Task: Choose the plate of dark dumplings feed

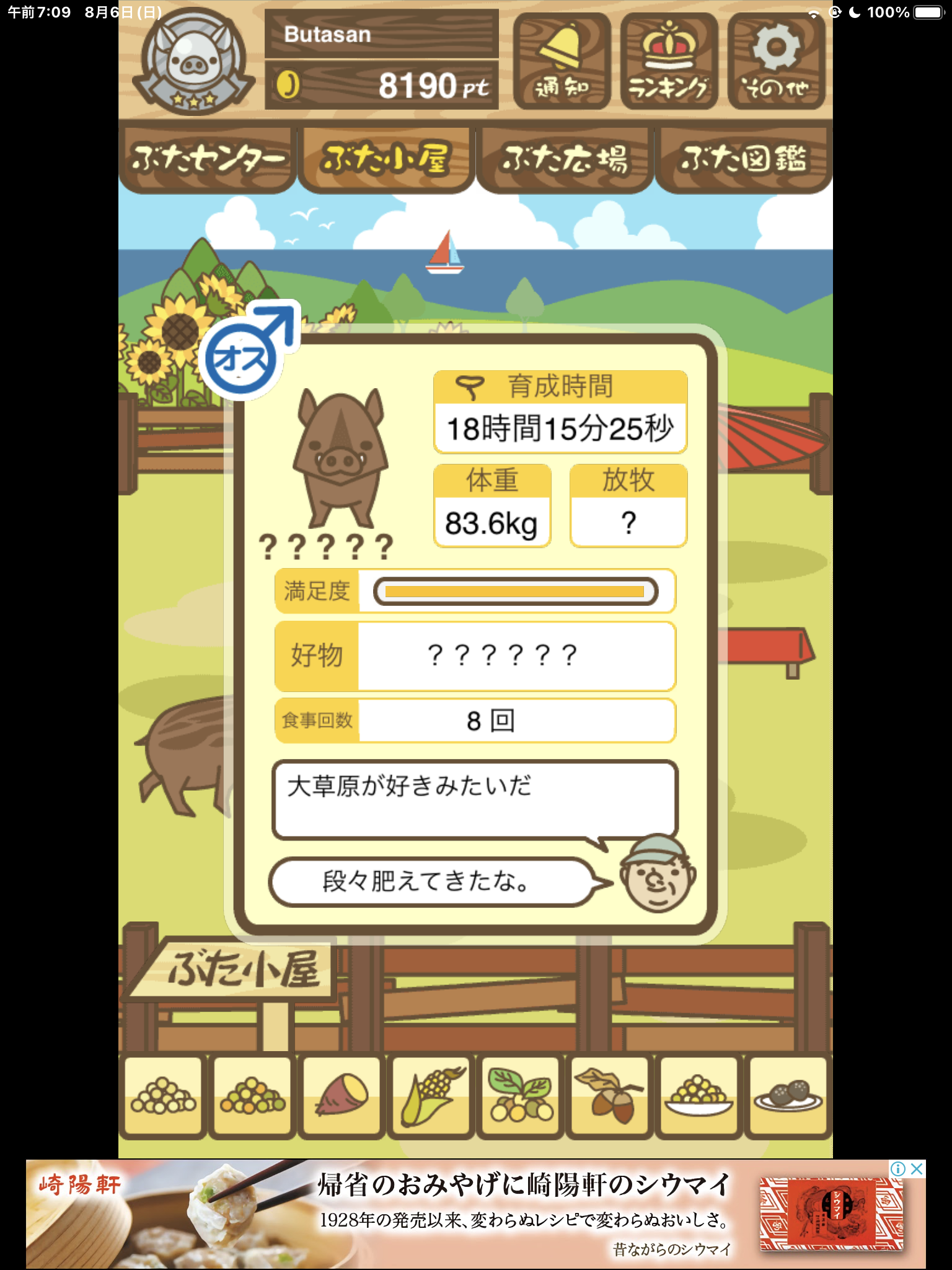Action: (788, 1097)
